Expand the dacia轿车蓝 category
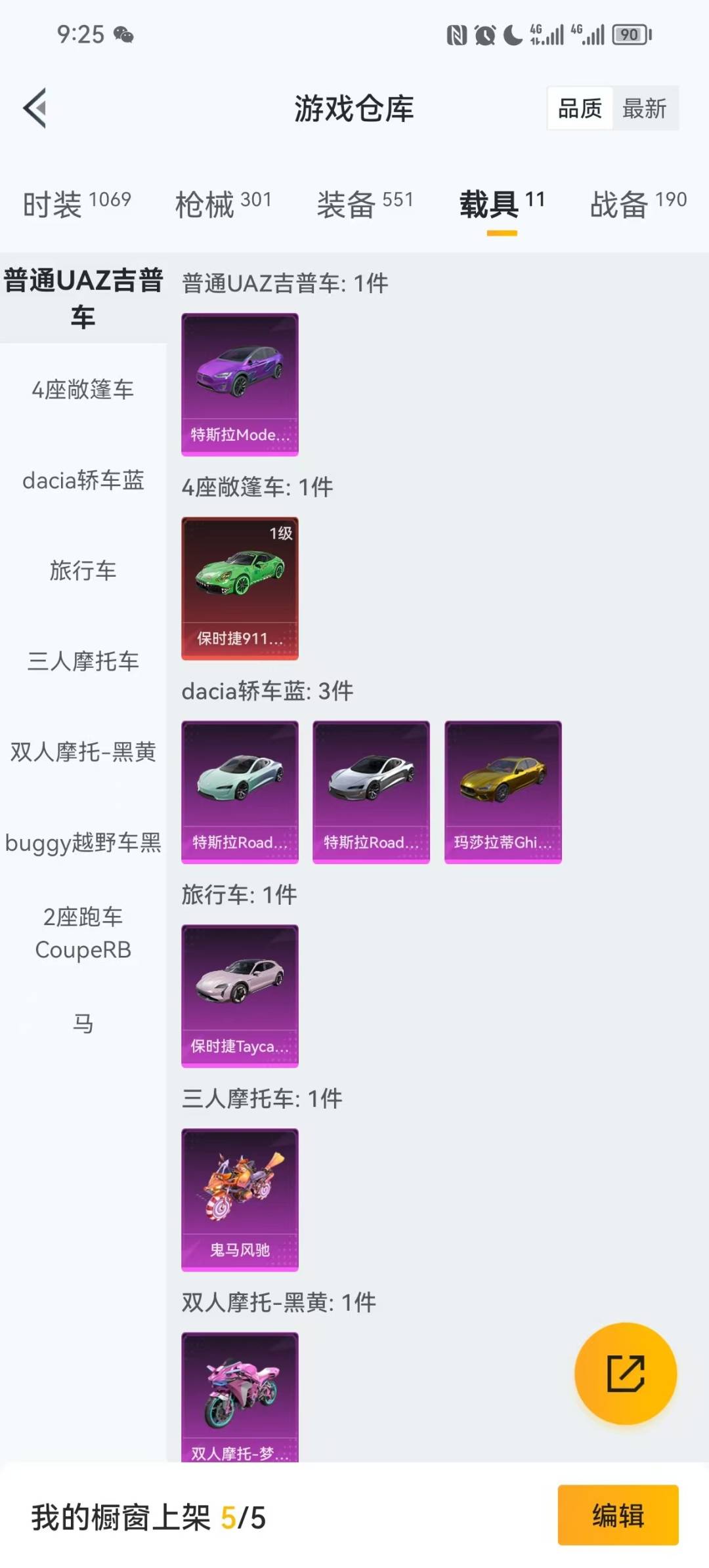 [x=83, y=481]
